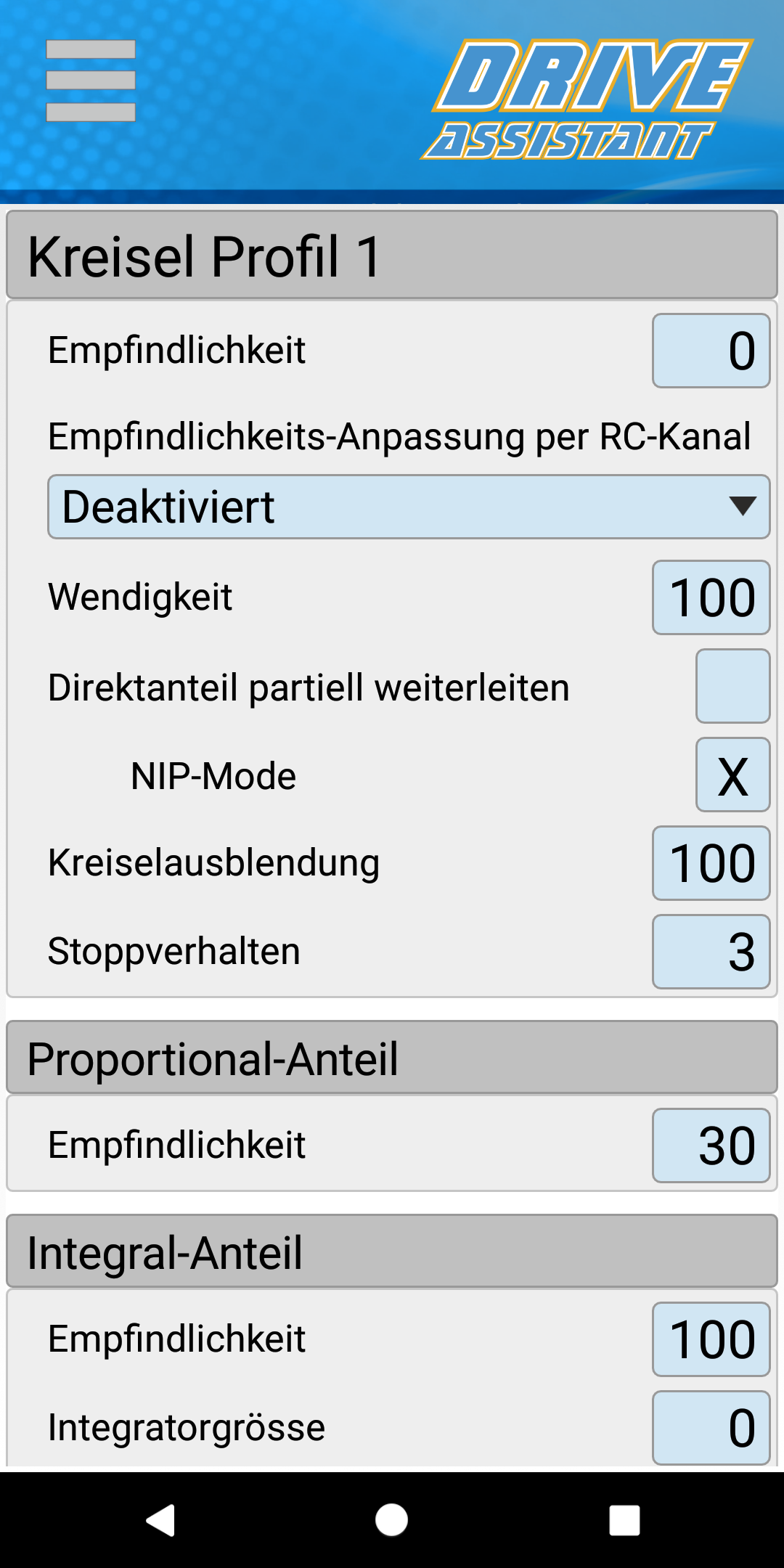Edit the Wendigkeit value field

711,597
